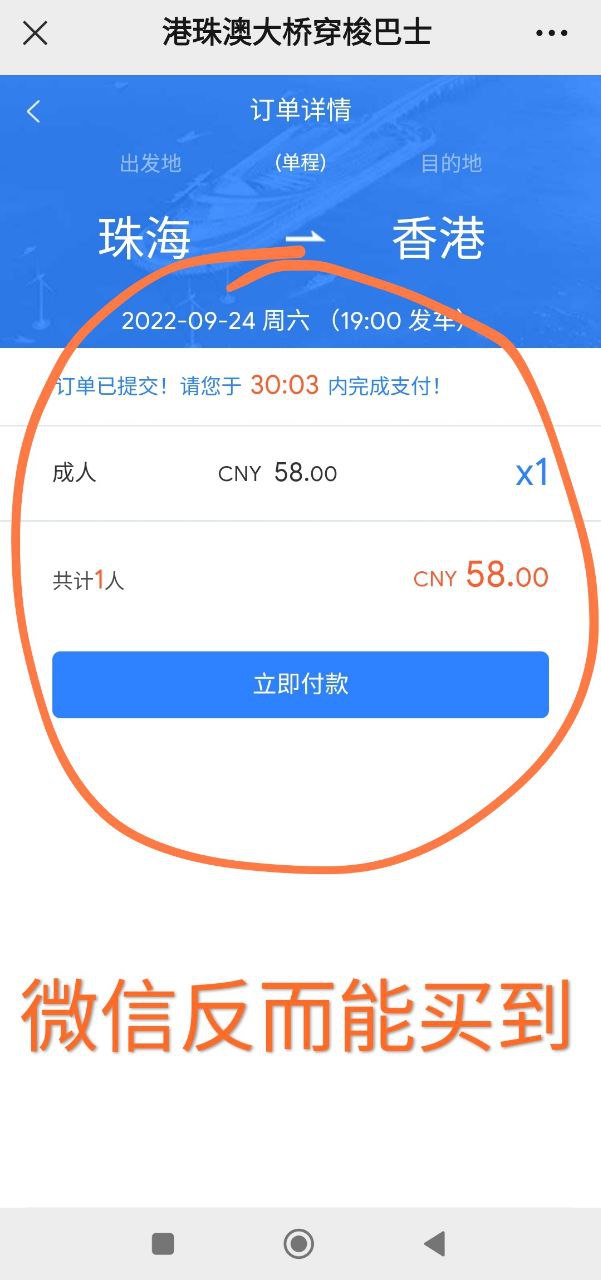Close the 港珠澳大桥穿梭巴士 page
Viewport: 601px width, 1280px height.
tap(35, 33)
